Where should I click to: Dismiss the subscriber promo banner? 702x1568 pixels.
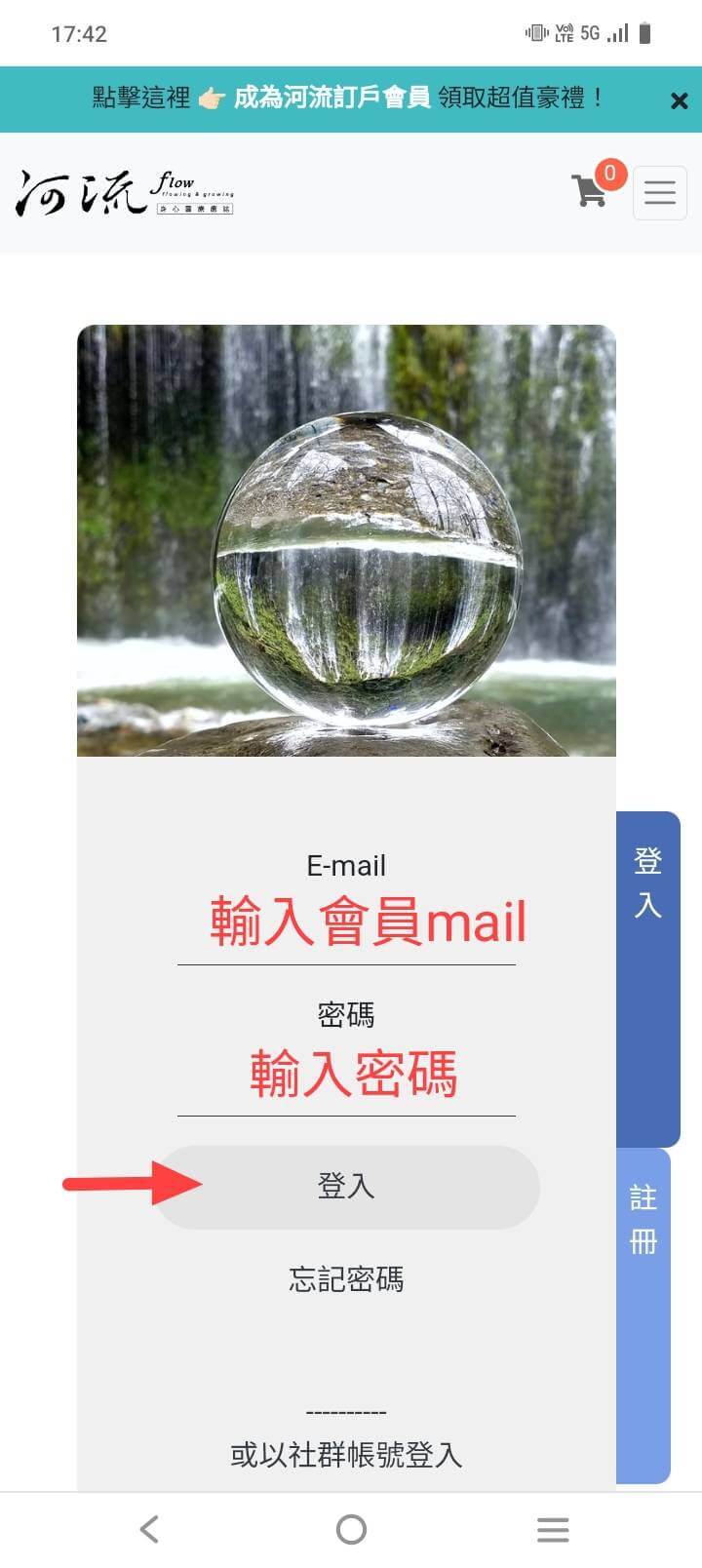point(680,99)
